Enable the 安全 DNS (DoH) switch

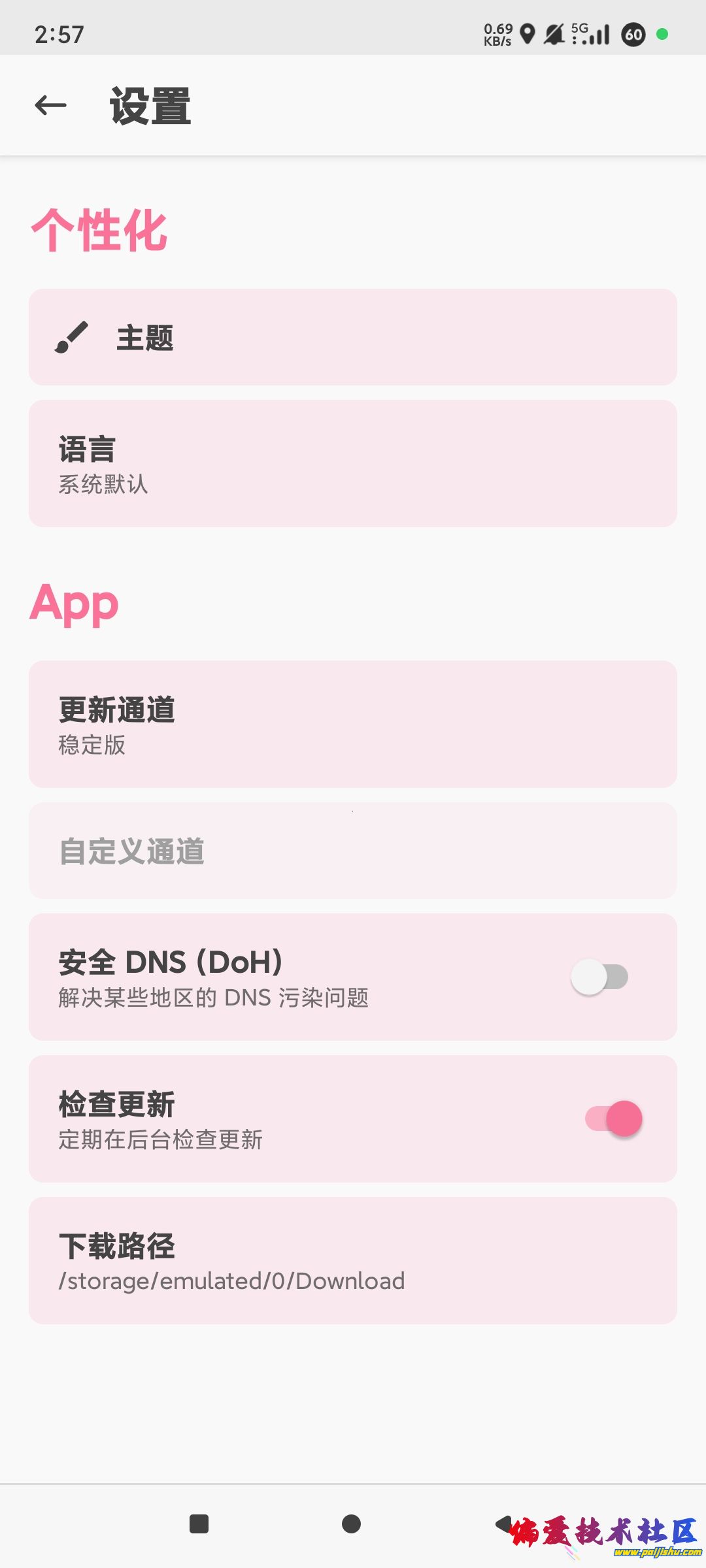(x=599, y=977)
